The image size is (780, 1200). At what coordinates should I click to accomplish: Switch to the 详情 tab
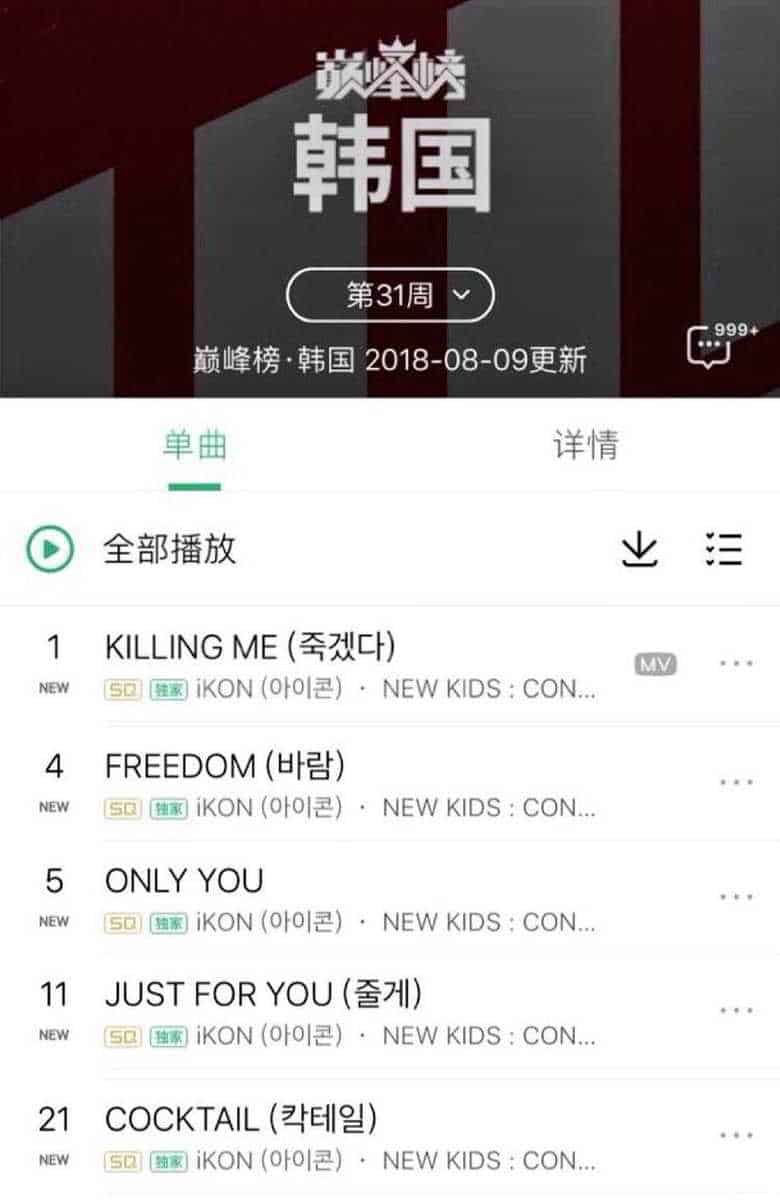pyautogui.click(x=585, y=445)
